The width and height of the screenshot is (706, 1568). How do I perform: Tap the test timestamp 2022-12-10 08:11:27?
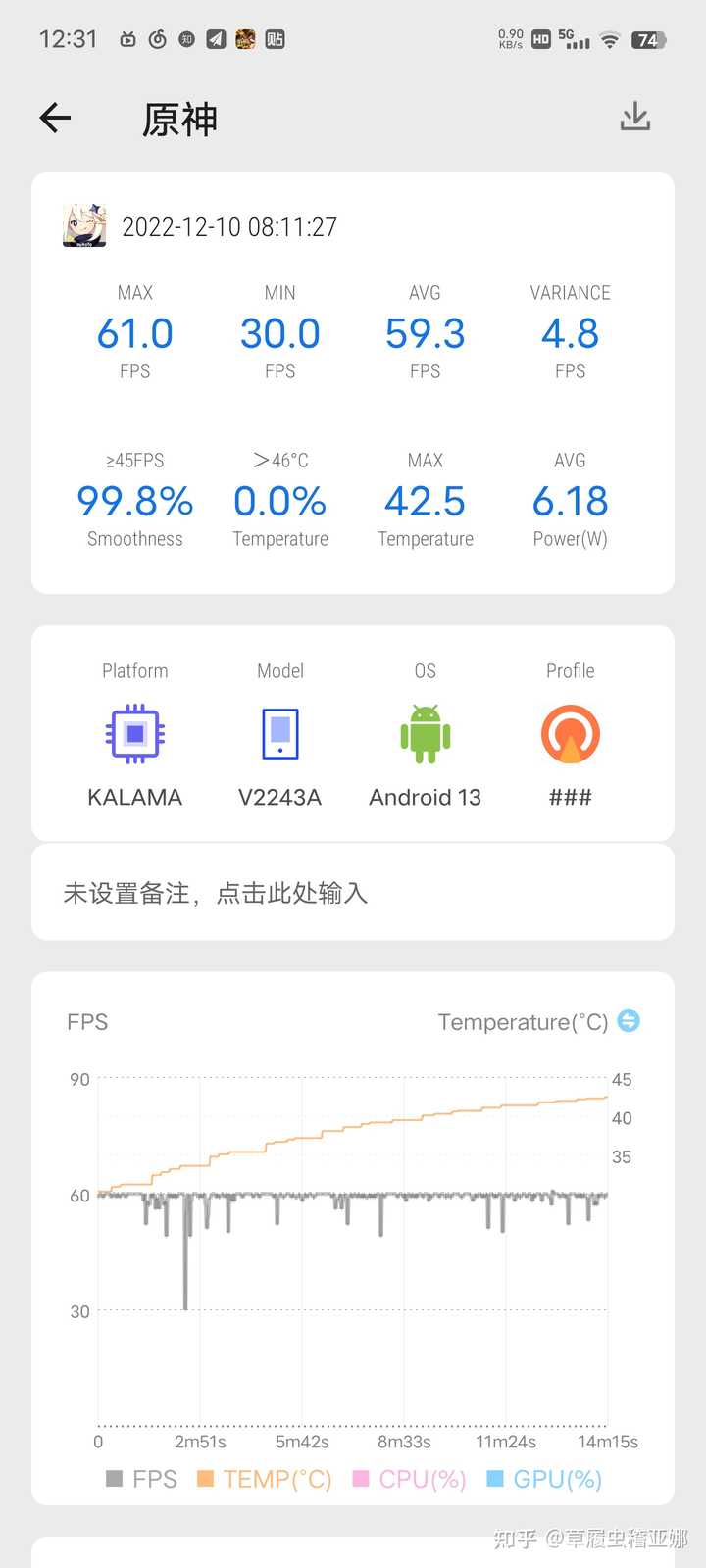(x=230, y=226)
